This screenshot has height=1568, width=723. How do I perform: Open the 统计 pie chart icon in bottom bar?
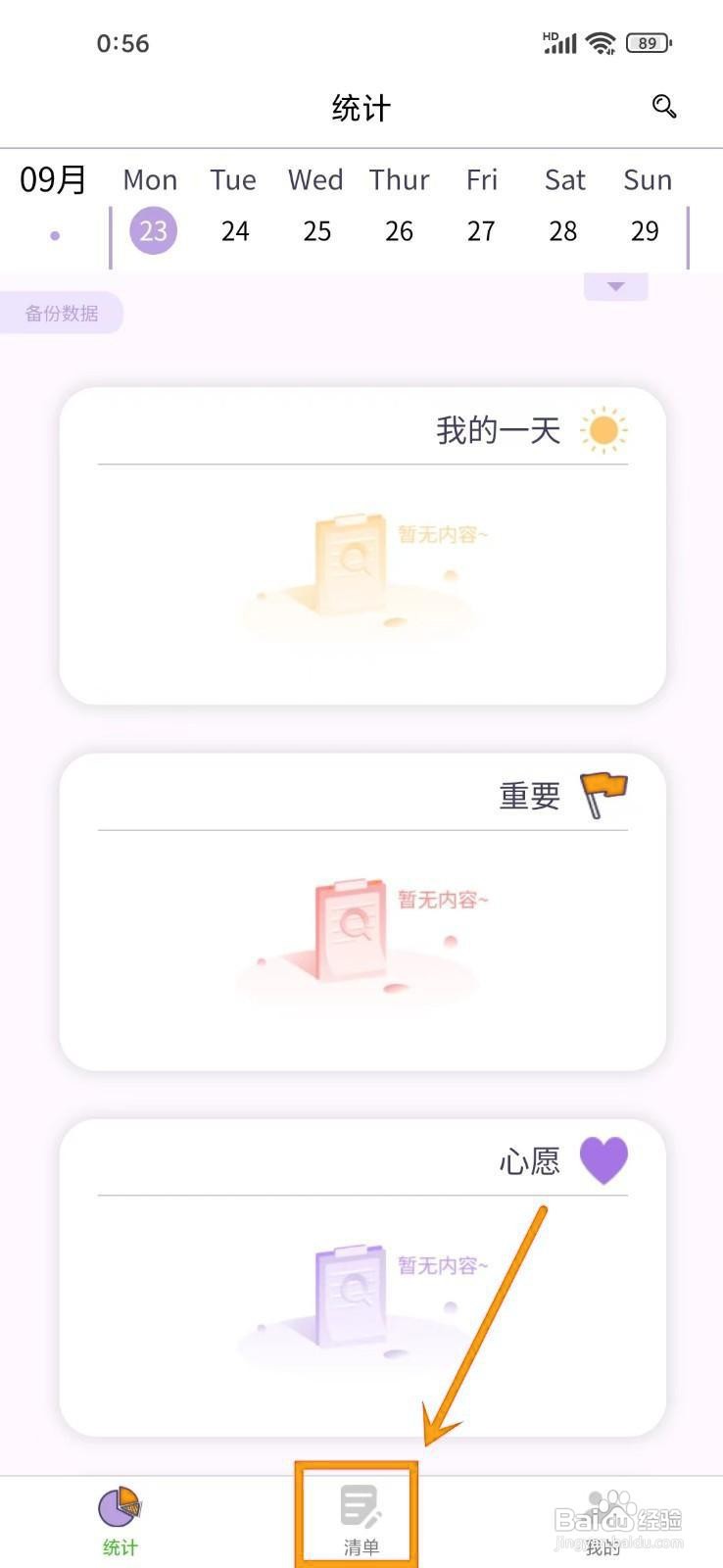click(x=119, y=1504)
